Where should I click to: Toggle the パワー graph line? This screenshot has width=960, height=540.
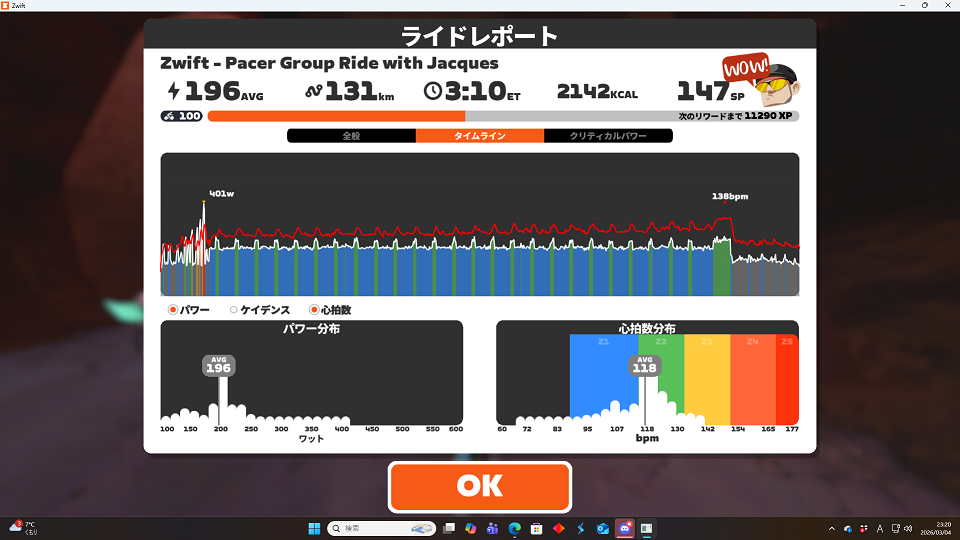pyautogui.click(x=173, y=310)
